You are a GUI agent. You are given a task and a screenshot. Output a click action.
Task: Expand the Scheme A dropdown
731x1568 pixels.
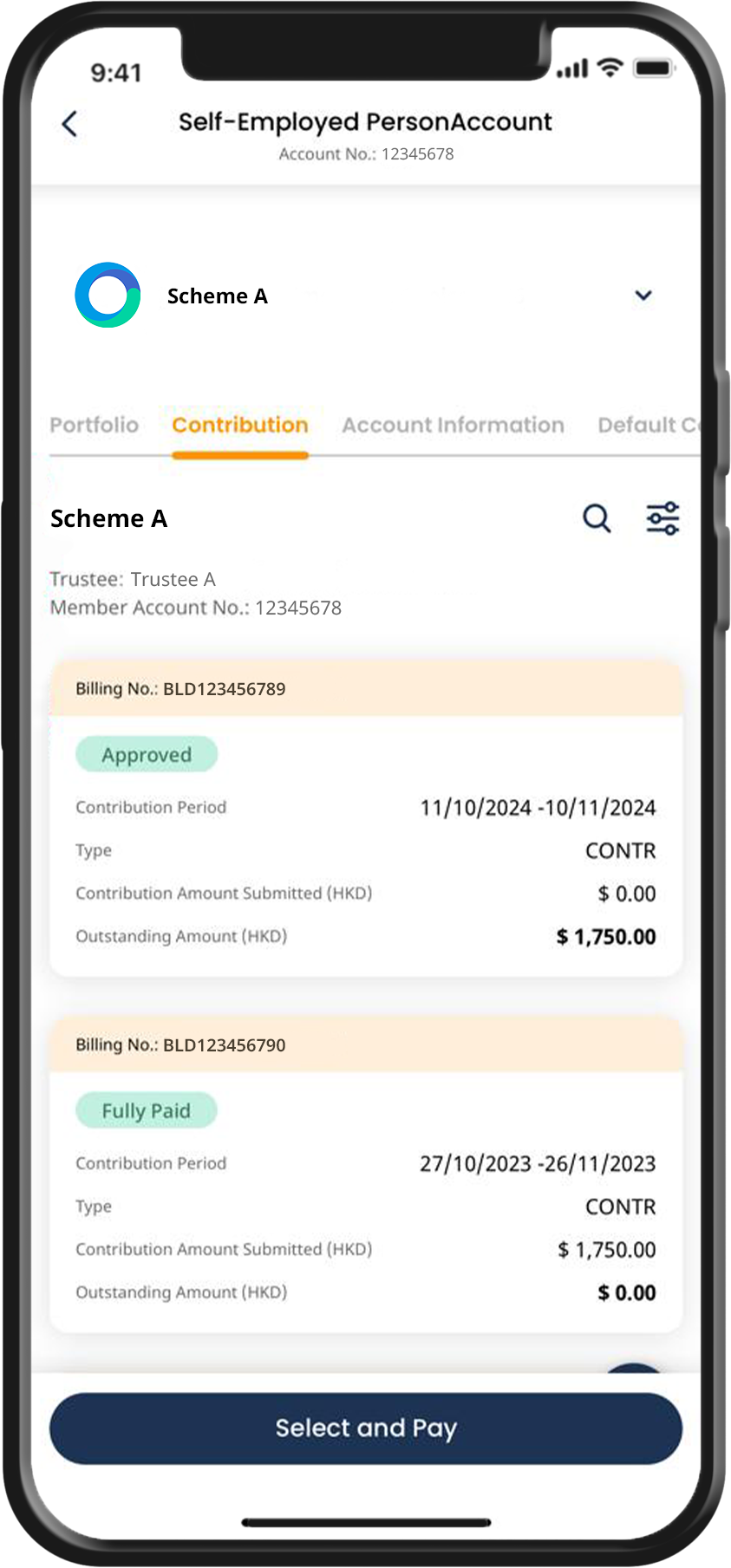point(643,296)
